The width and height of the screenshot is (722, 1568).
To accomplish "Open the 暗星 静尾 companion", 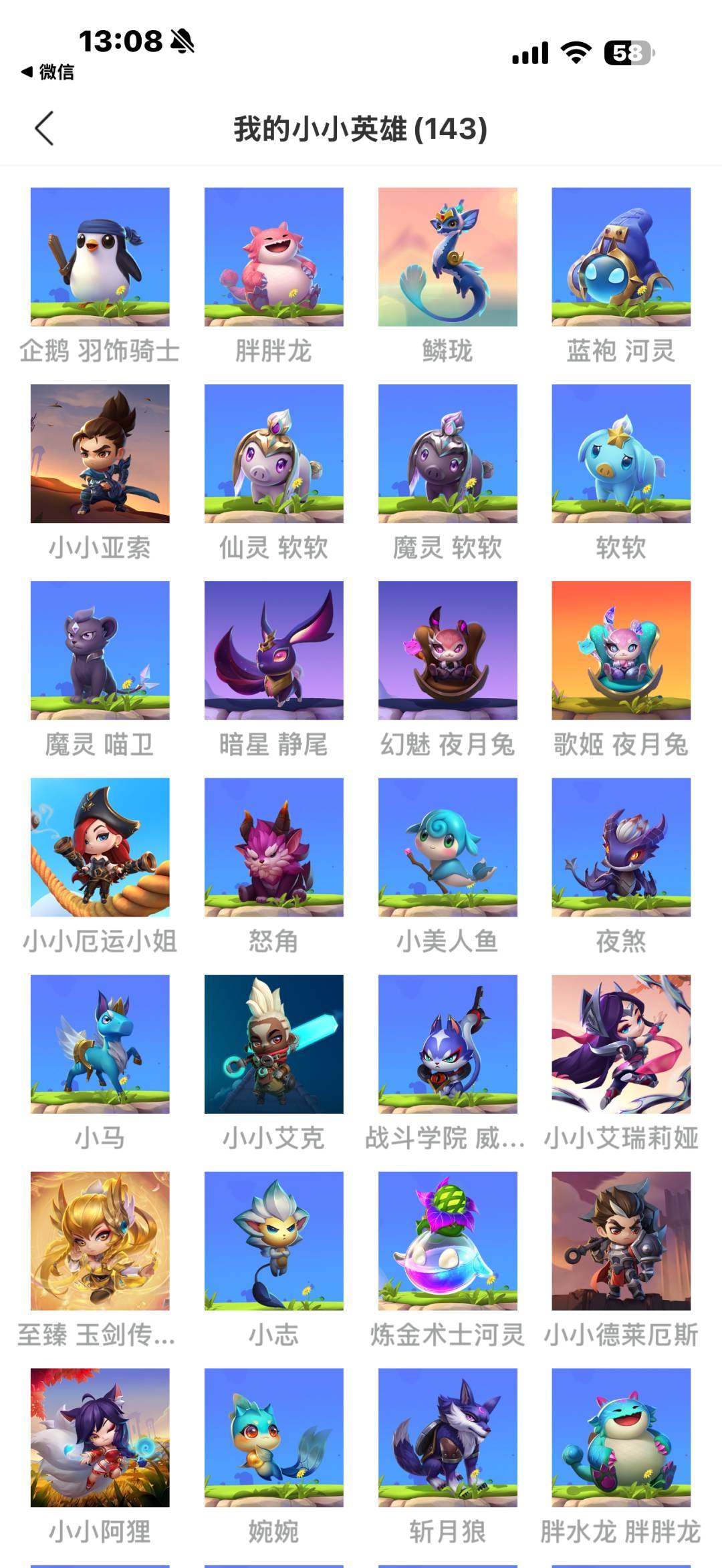I will click(x=275, y=651).
